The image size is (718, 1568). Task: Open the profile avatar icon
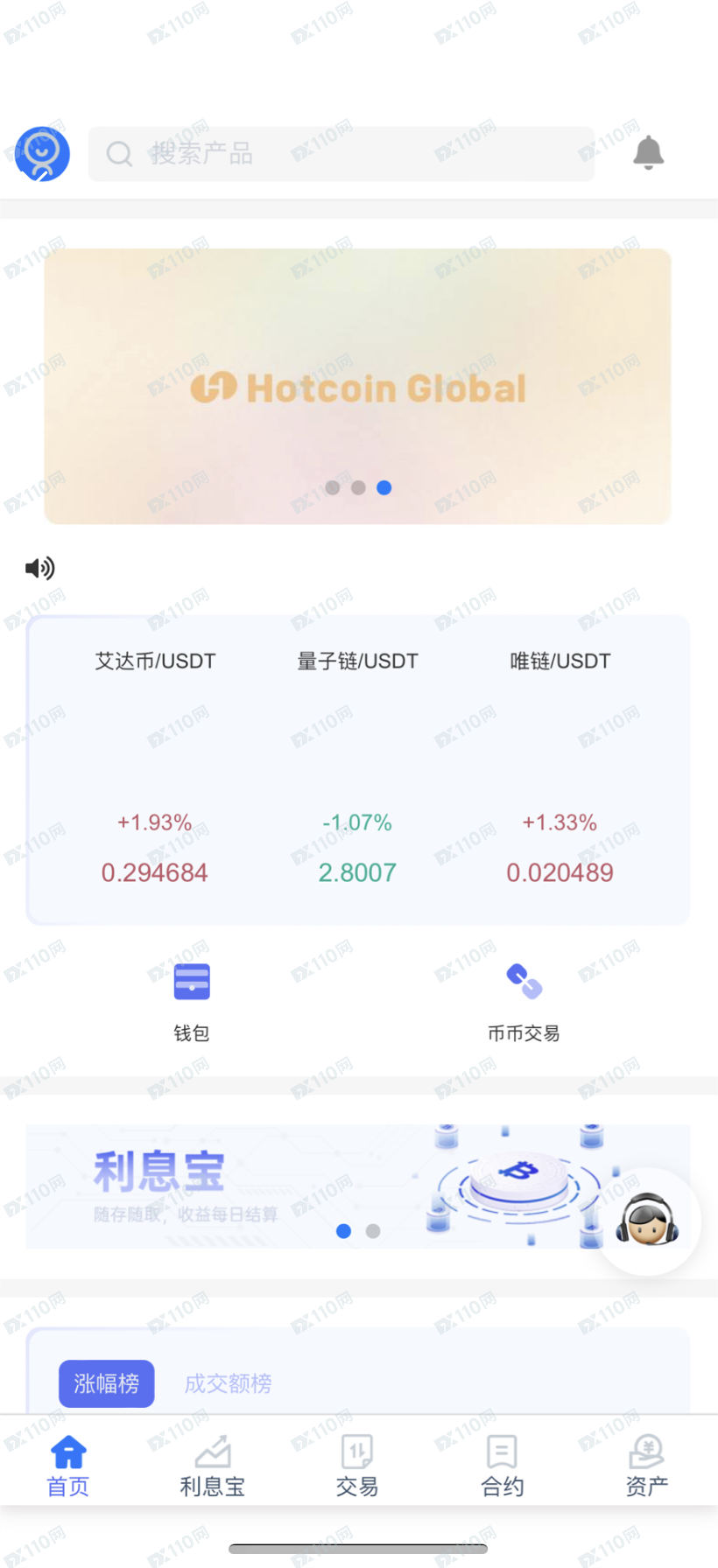(x=42, y=154)
